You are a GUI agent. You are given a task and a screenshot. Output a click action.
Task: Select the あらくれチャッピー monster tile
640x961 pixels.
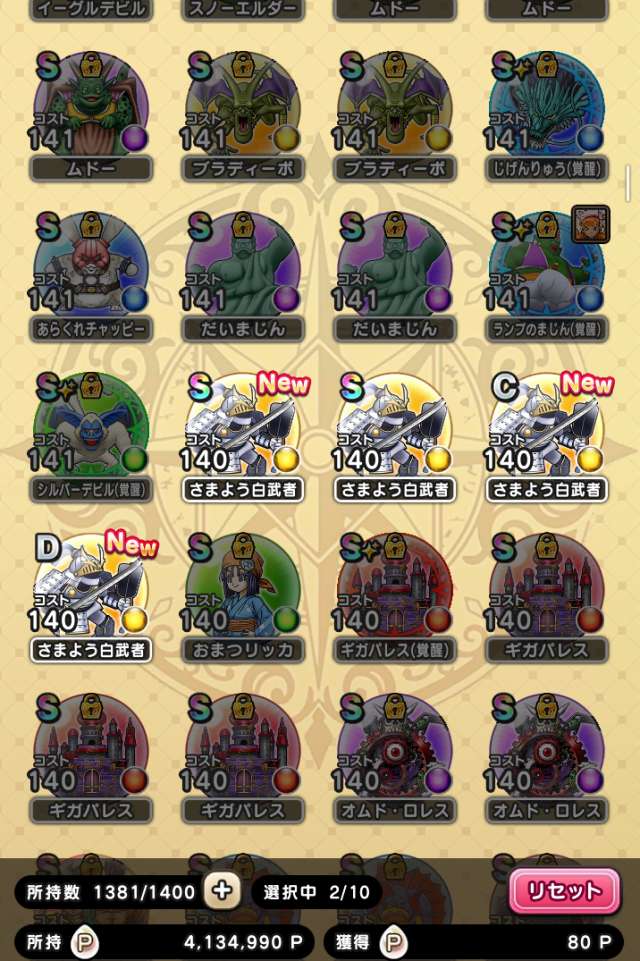click(90, 268)
